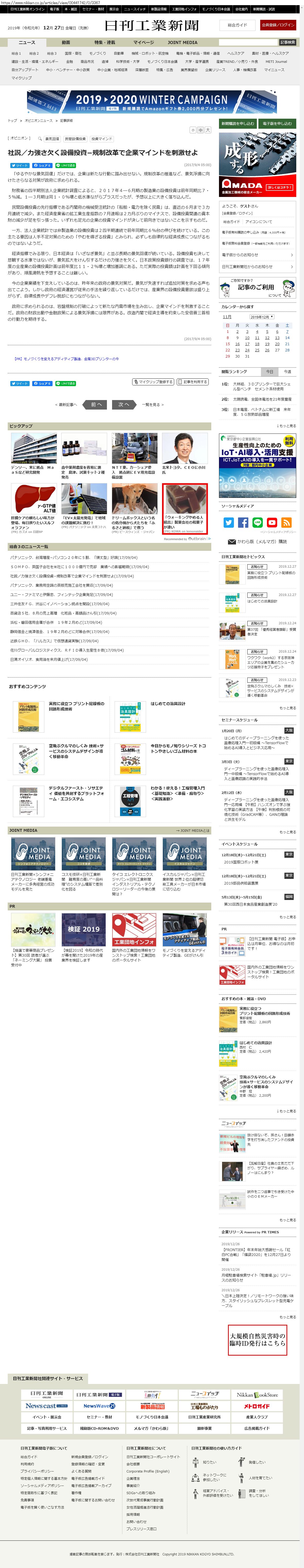Open the 会員登録/ログイン button
The width and height of the screenshot is (304, 1568).
(278, 25)
